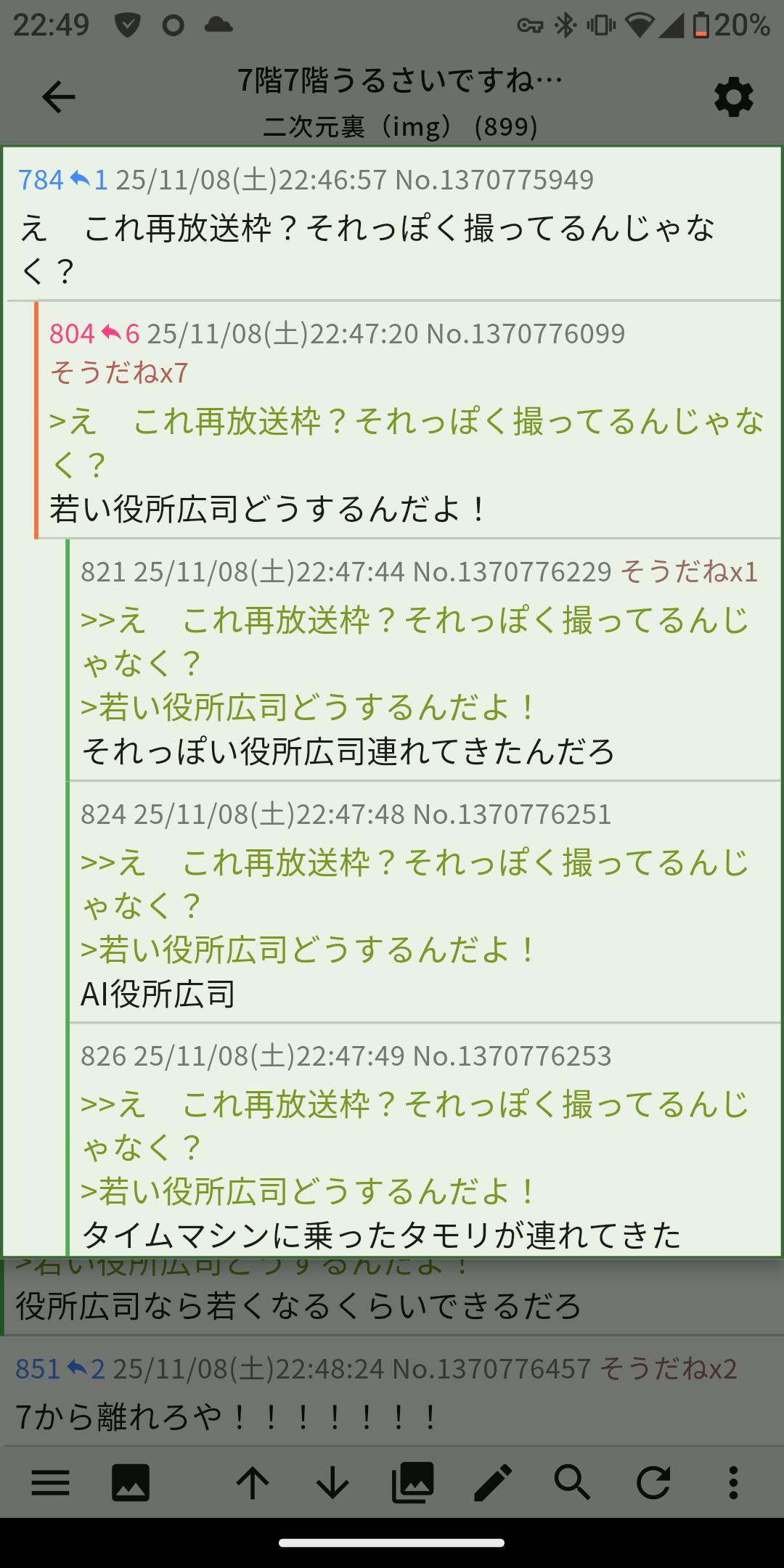Jump to thread top with up arrow
This screenshot has height=1568, width=784.
pos(253,1482)
